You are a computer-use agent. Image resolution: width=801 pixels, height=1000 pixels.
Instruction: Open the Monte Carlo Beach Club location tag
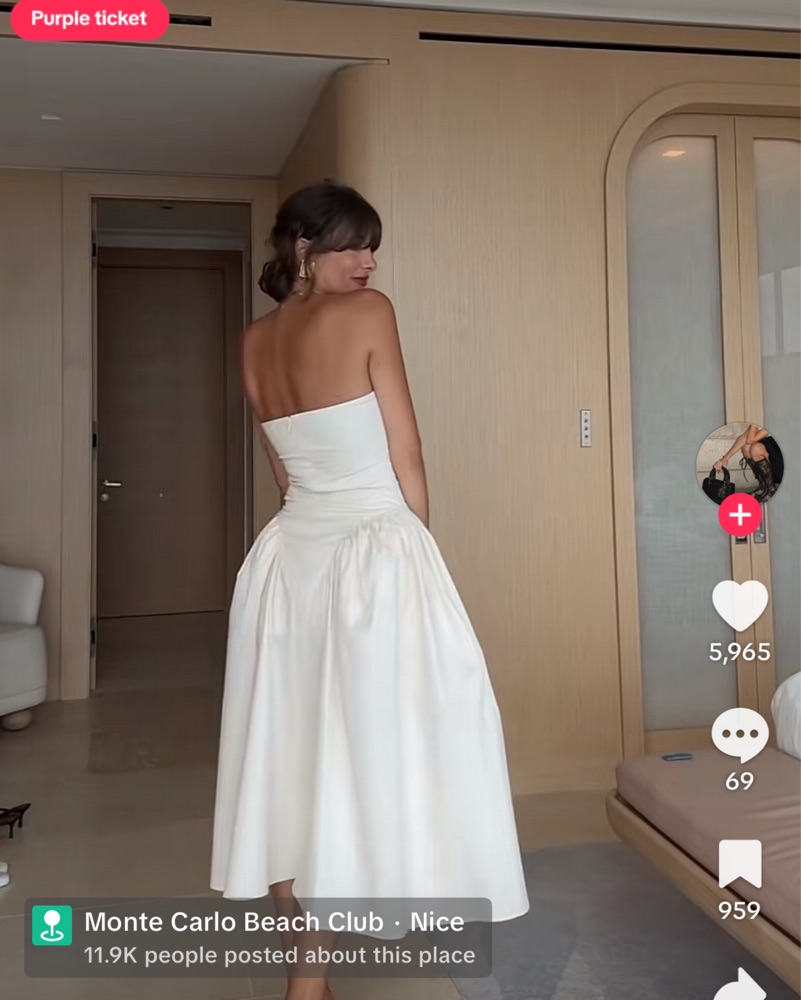pos(258,937)
